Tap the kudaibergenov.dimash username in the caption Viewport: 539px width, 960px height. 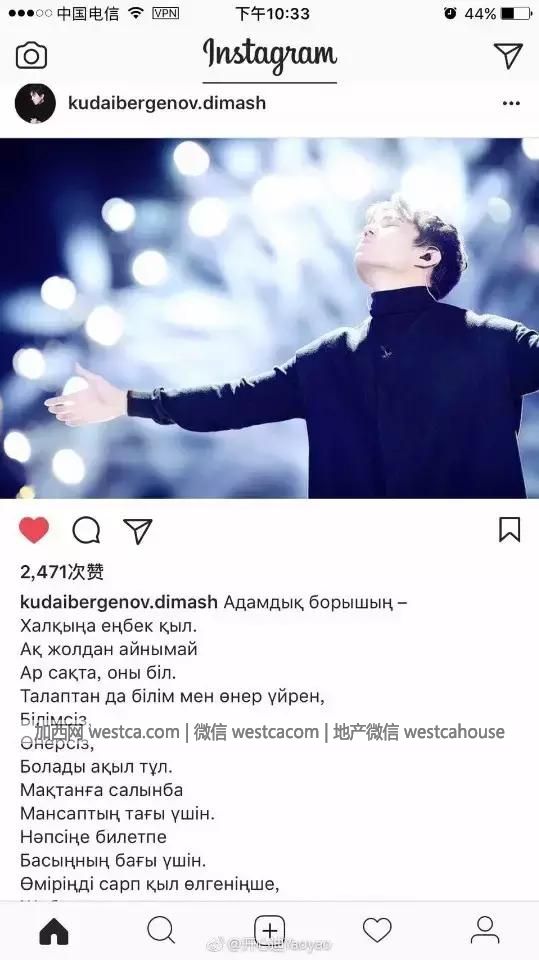119,602
